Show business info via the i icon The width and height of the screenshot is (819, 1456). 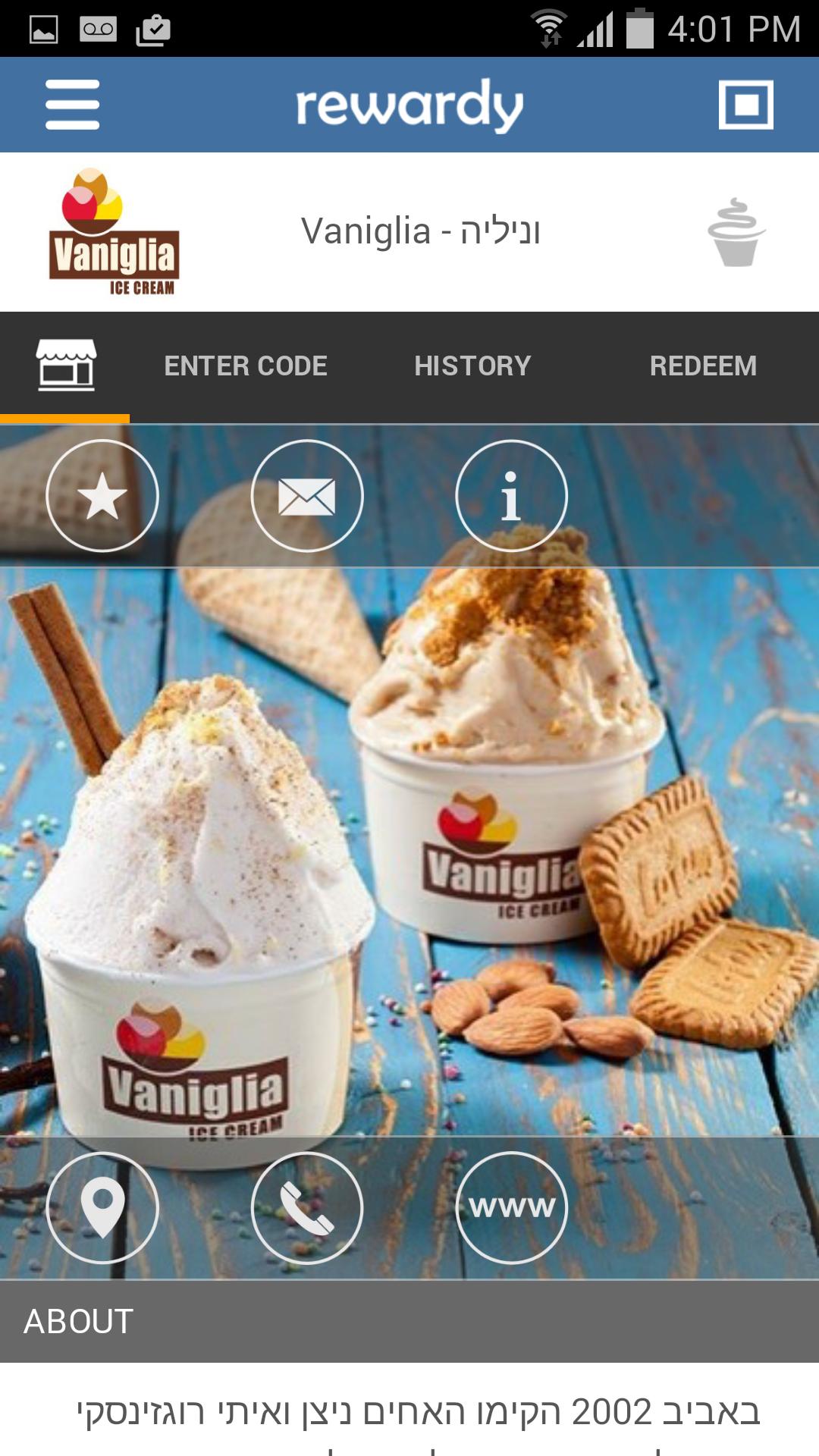pyautogui.click(x=511, y=496)
